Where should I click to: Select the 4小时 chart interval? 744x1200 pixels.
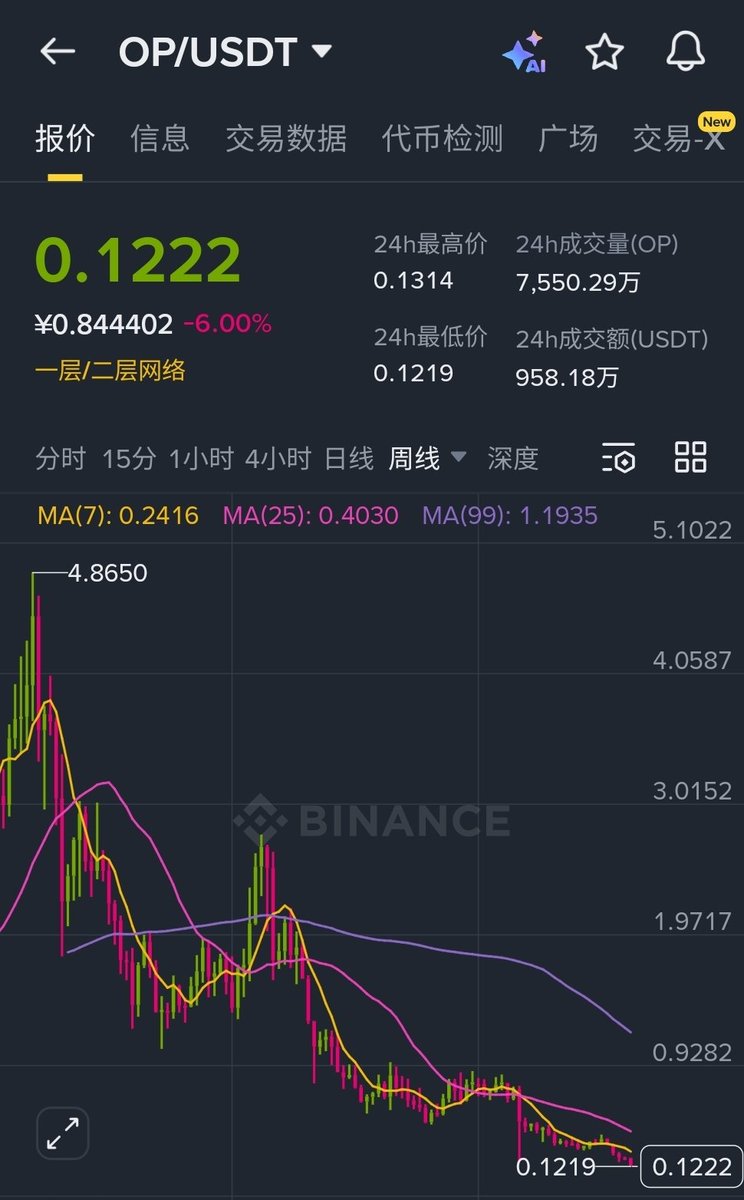coord(278,459)
